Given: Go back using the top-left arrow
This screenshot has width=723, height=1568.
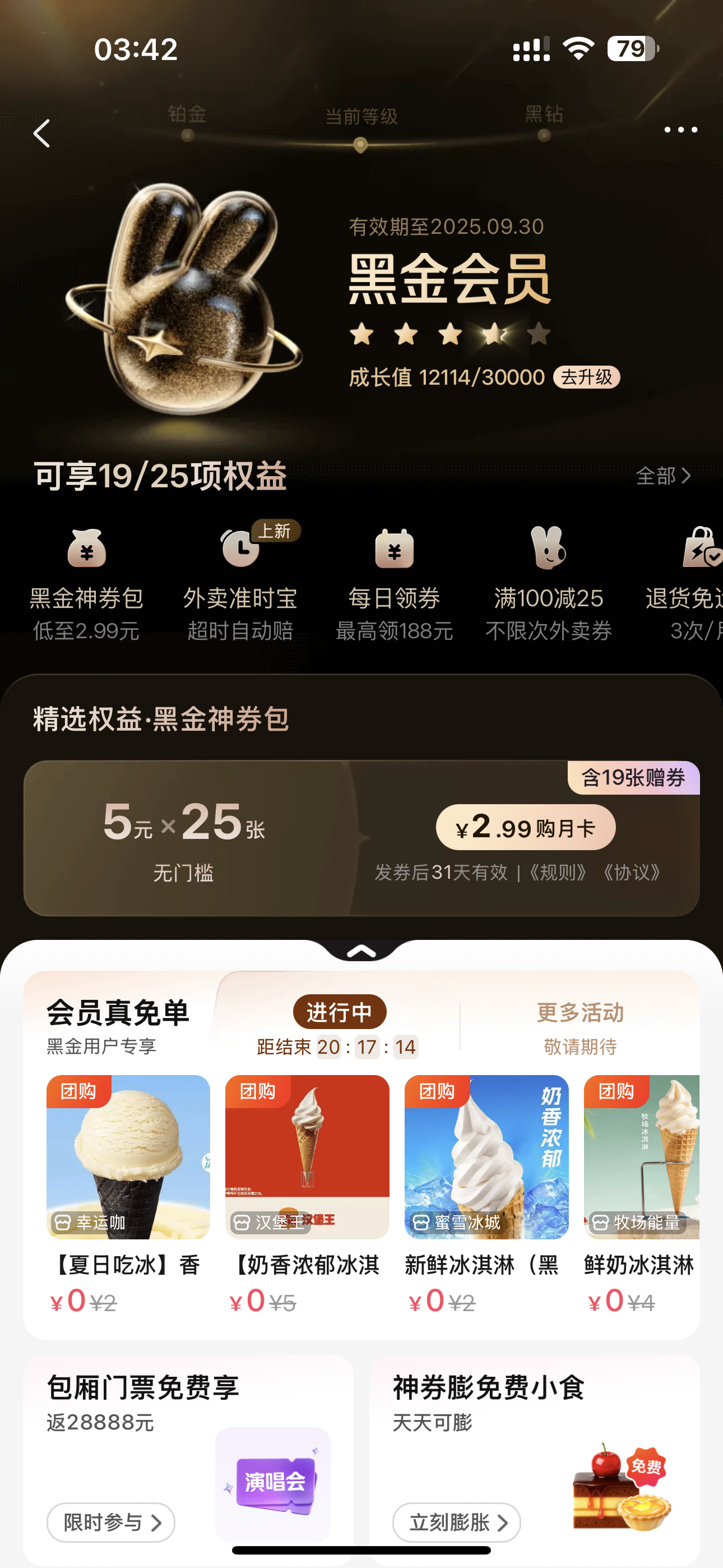Looking at the screenshot, I should (x=41, y=133).
